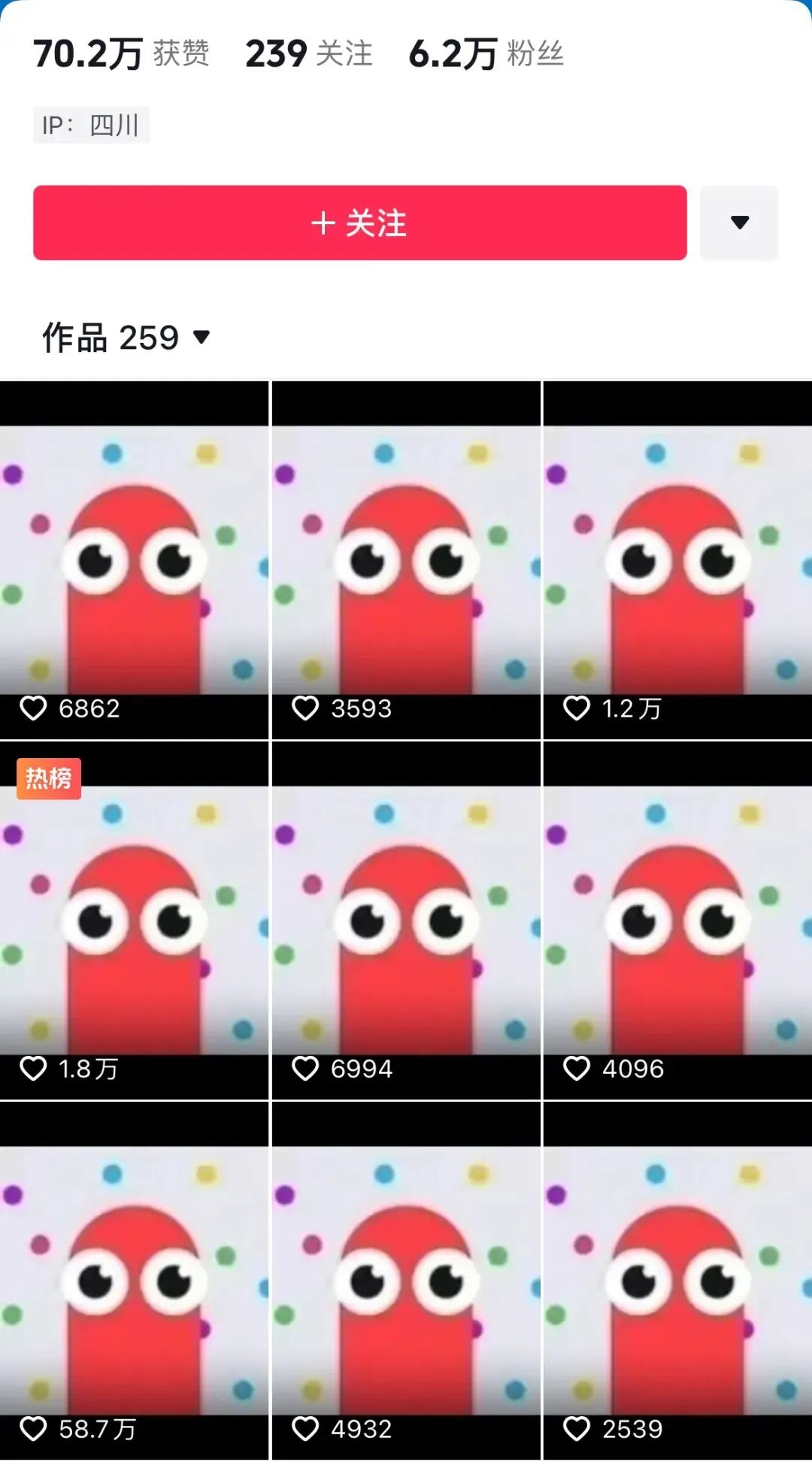Open the video with 4096 likes
The width and height of the screenshot is (812, 1462).
pyautogui.click(x=677, y=921)
